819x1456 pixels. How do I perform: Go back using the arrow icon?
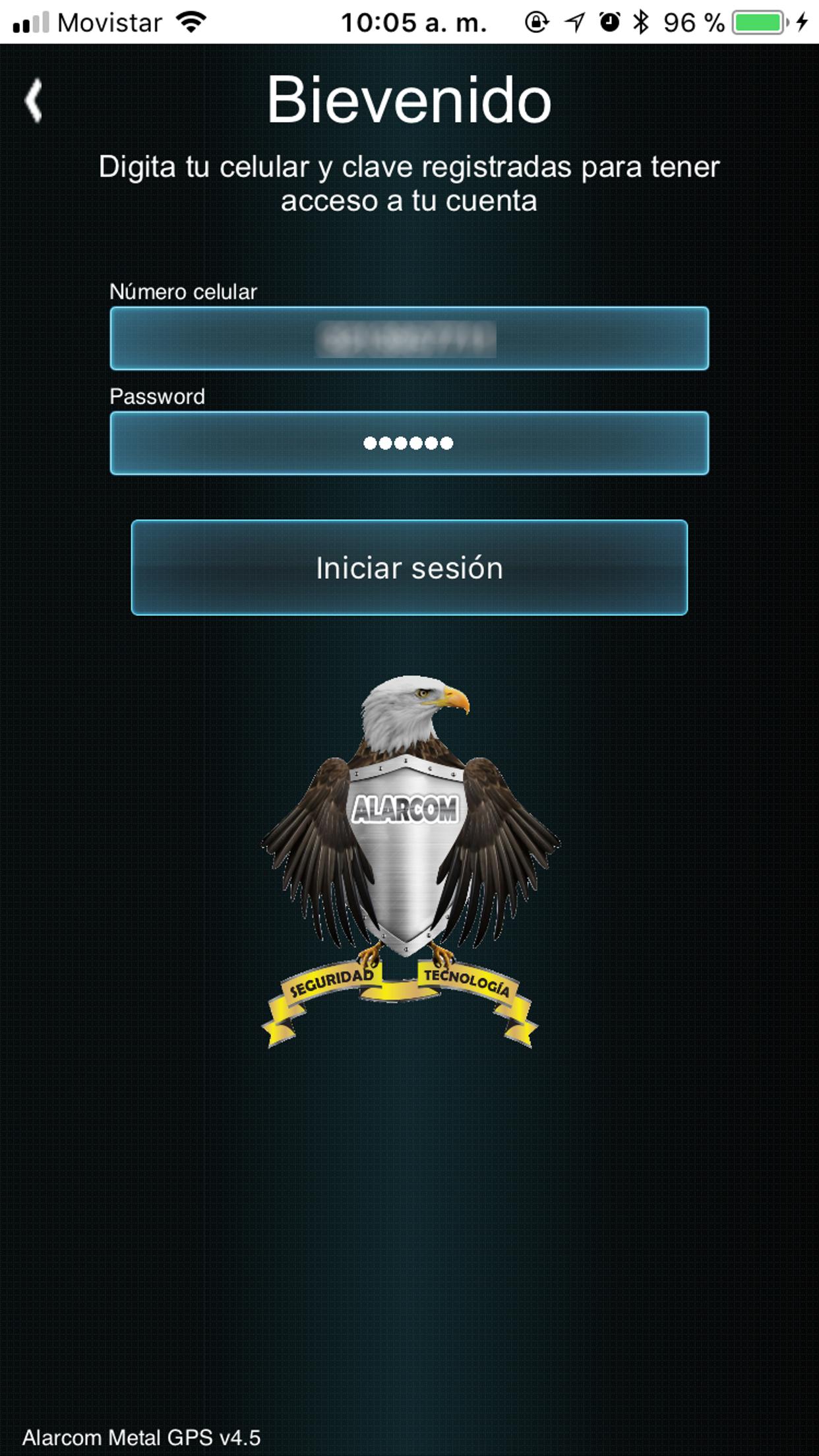coord(34,100)
